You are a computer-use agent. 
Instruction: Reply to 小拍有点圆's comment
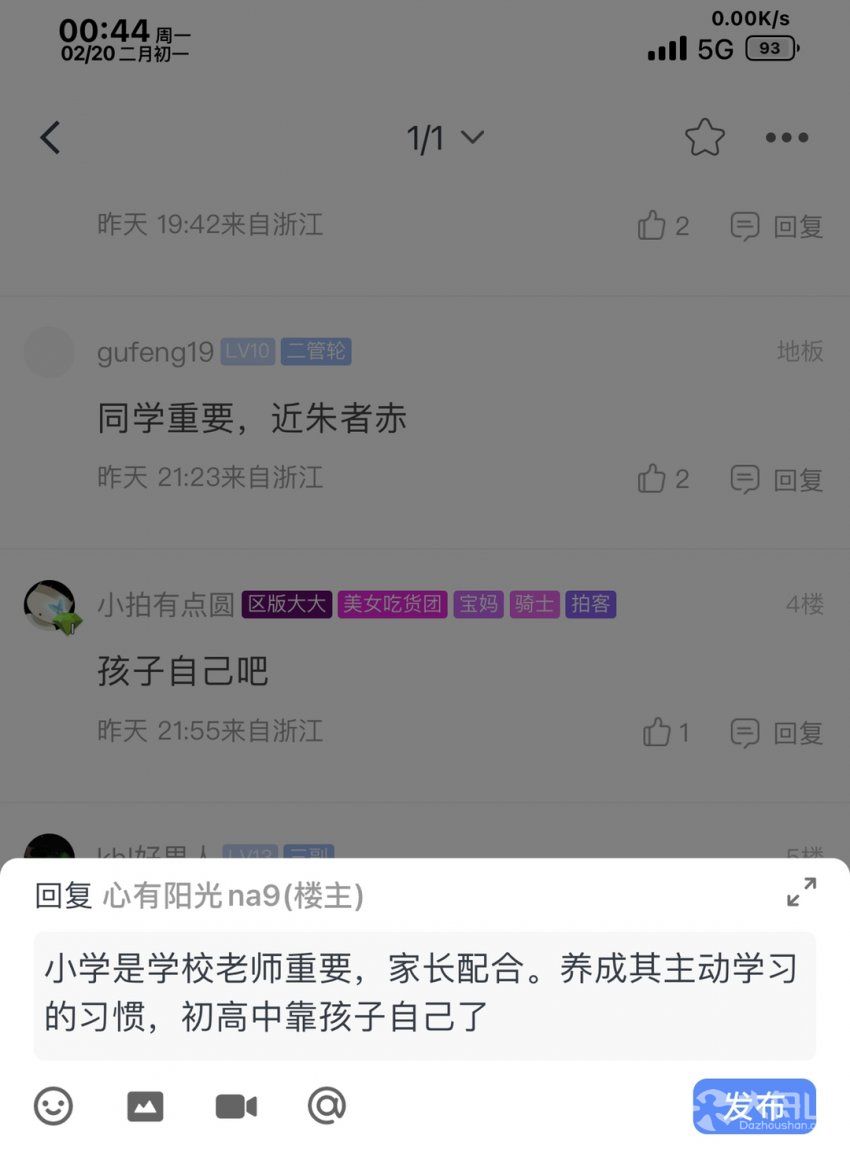pyautogui.click(x=777, y=732)
